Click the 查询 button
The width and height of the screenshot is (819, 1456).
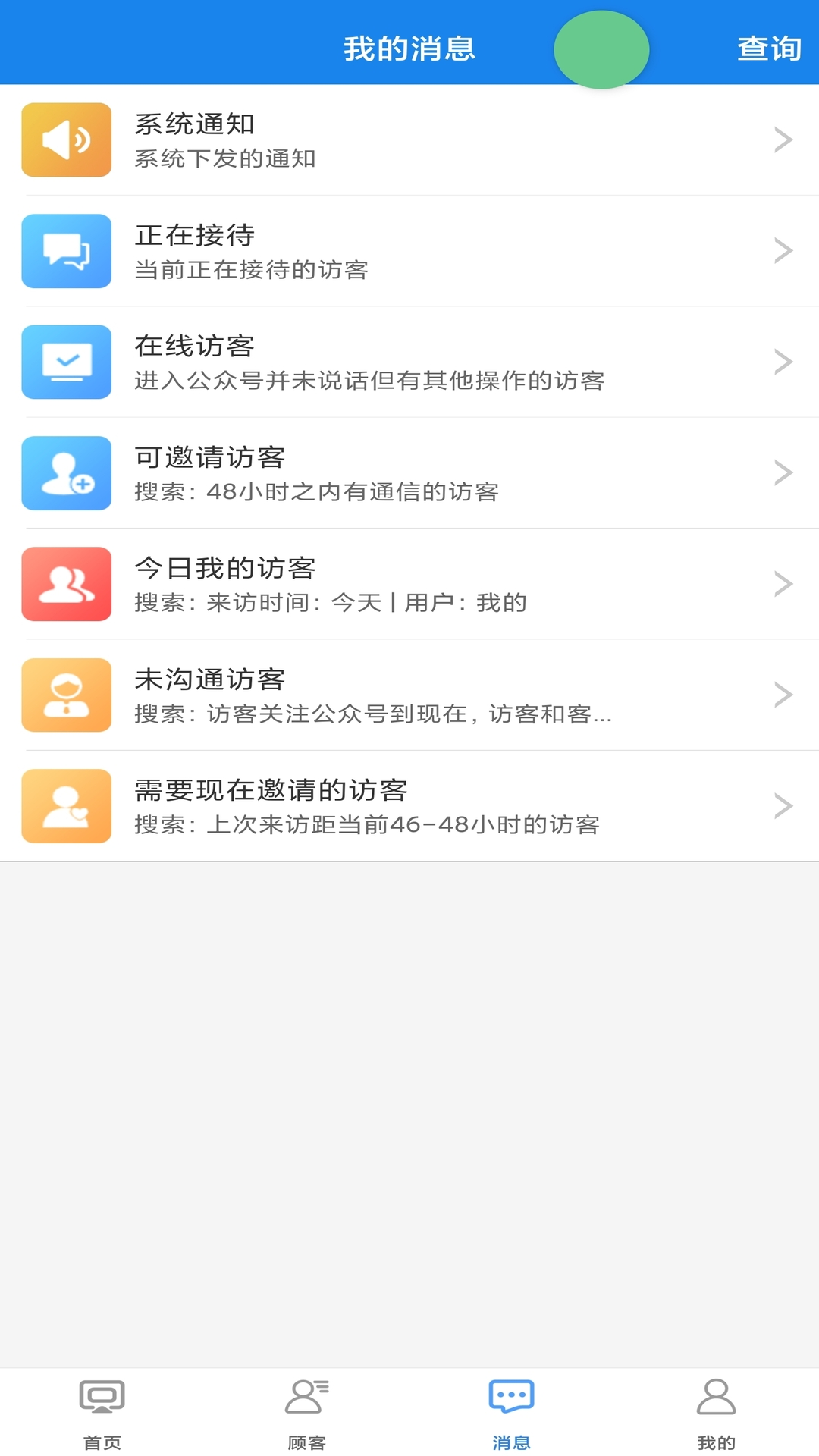point(769,48)
